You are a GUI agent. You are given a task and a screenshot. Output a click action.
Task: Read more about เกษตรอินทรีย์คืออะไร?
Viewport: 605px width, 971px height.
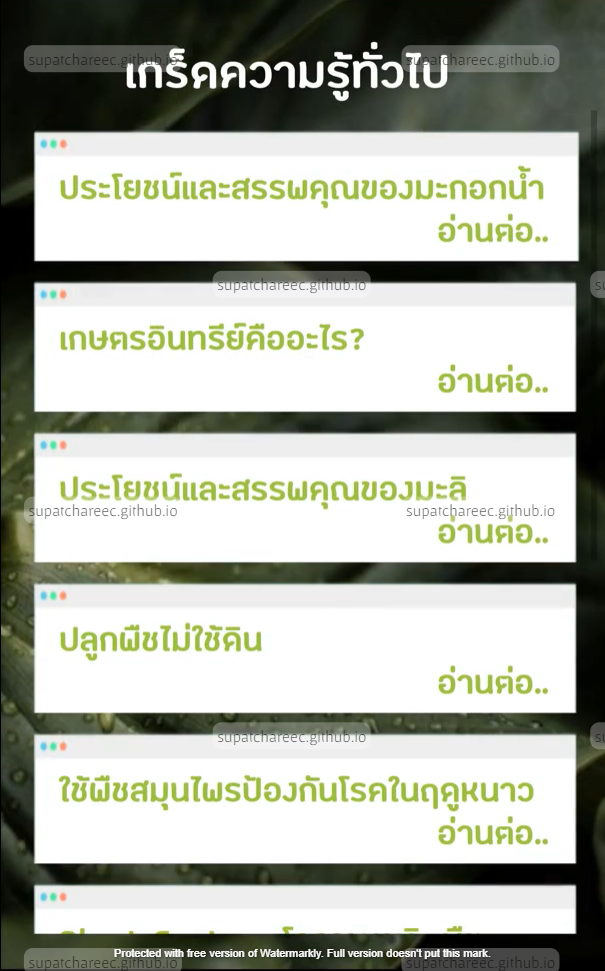[x=493, y=383]
